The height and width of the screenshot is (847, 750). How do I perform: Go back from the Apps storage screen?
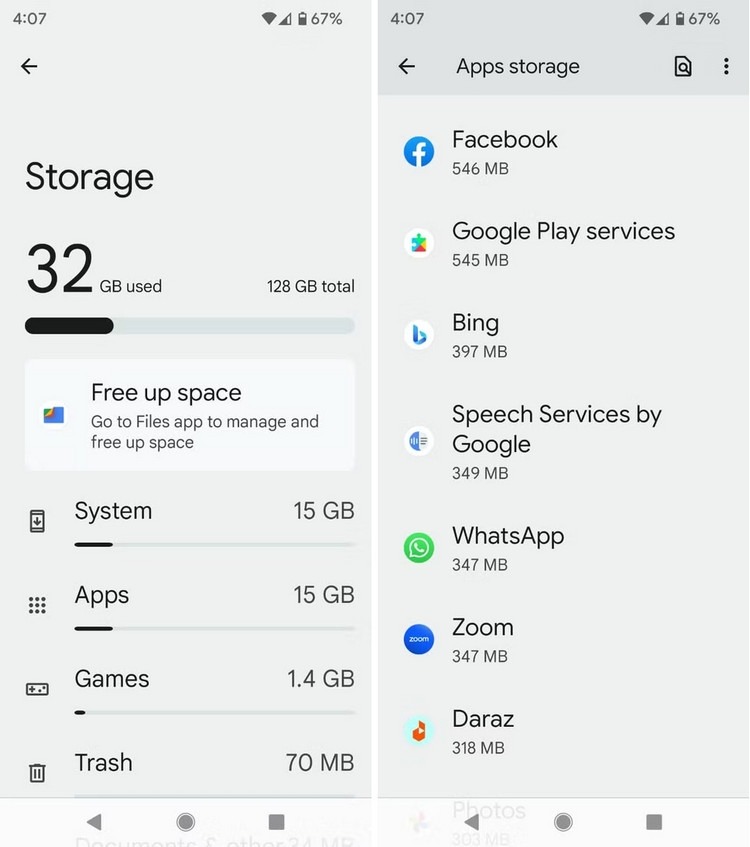pyautogui.click(x=406, y=67)
